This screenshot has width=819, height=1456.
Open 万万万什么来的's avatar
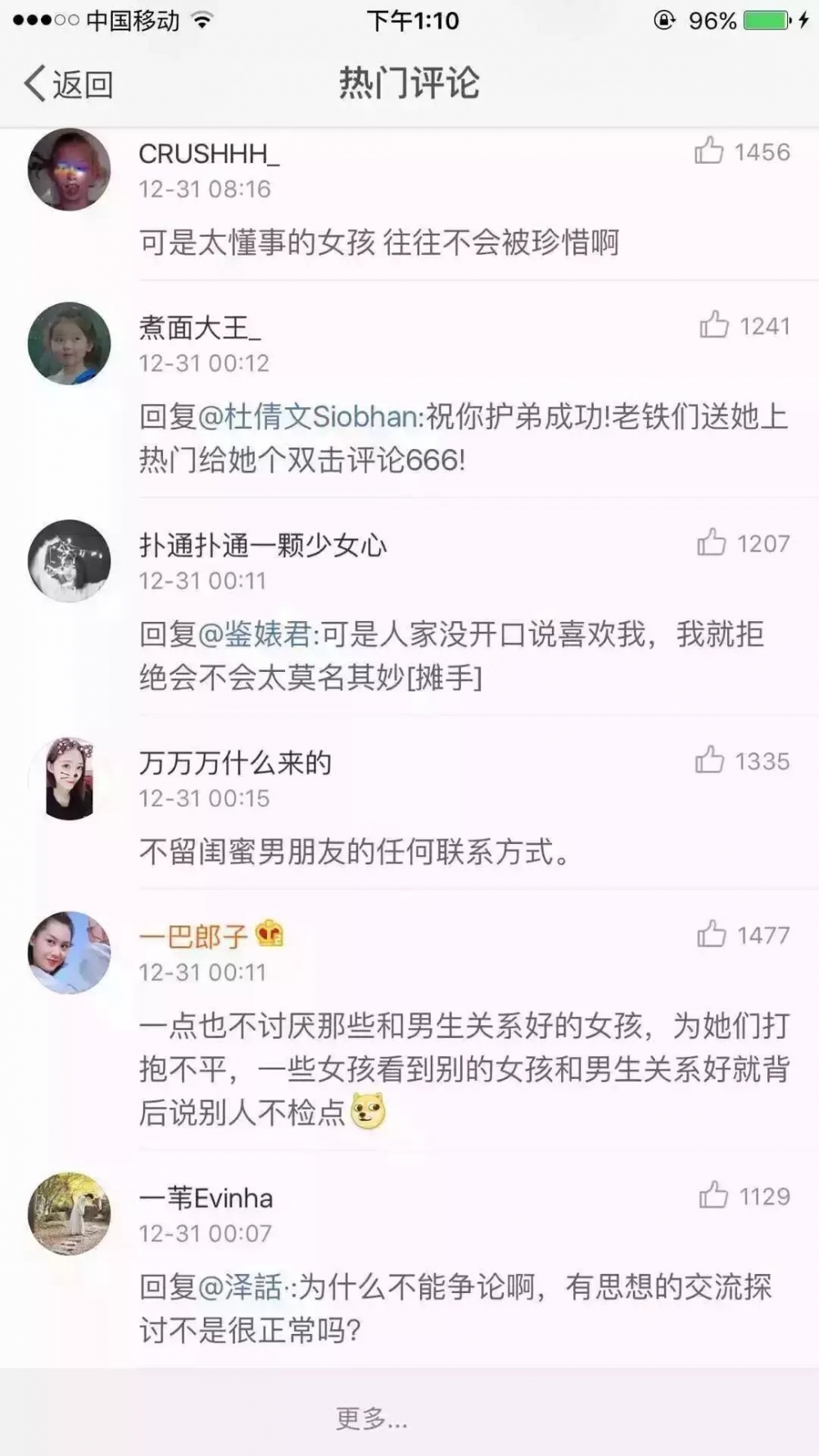(x=69, y=778)
